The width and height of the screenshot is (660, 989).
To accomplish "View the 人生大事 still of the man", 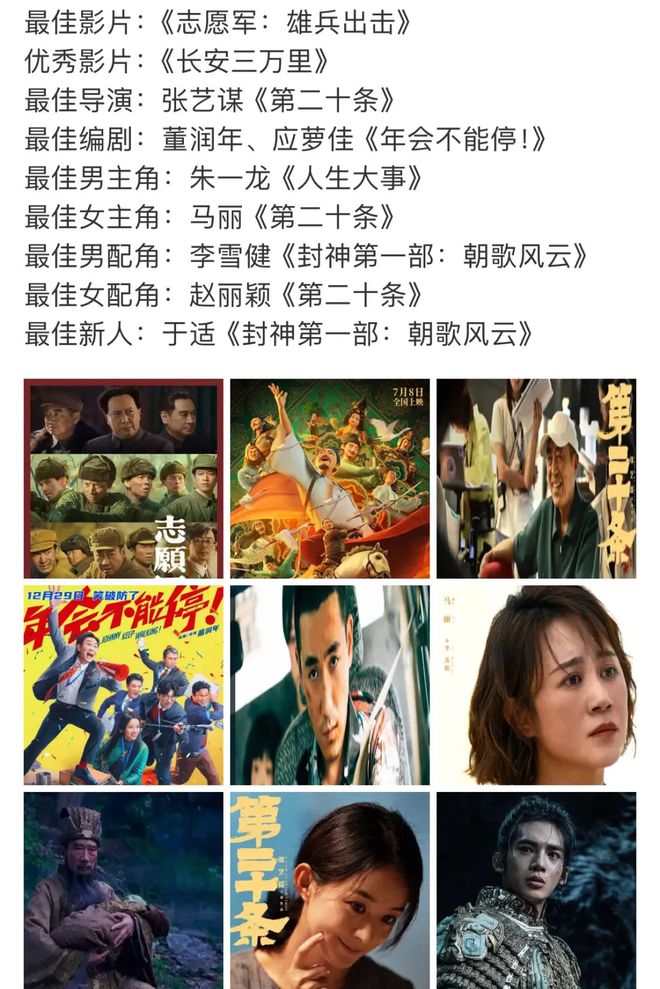I will click(330, 685).
